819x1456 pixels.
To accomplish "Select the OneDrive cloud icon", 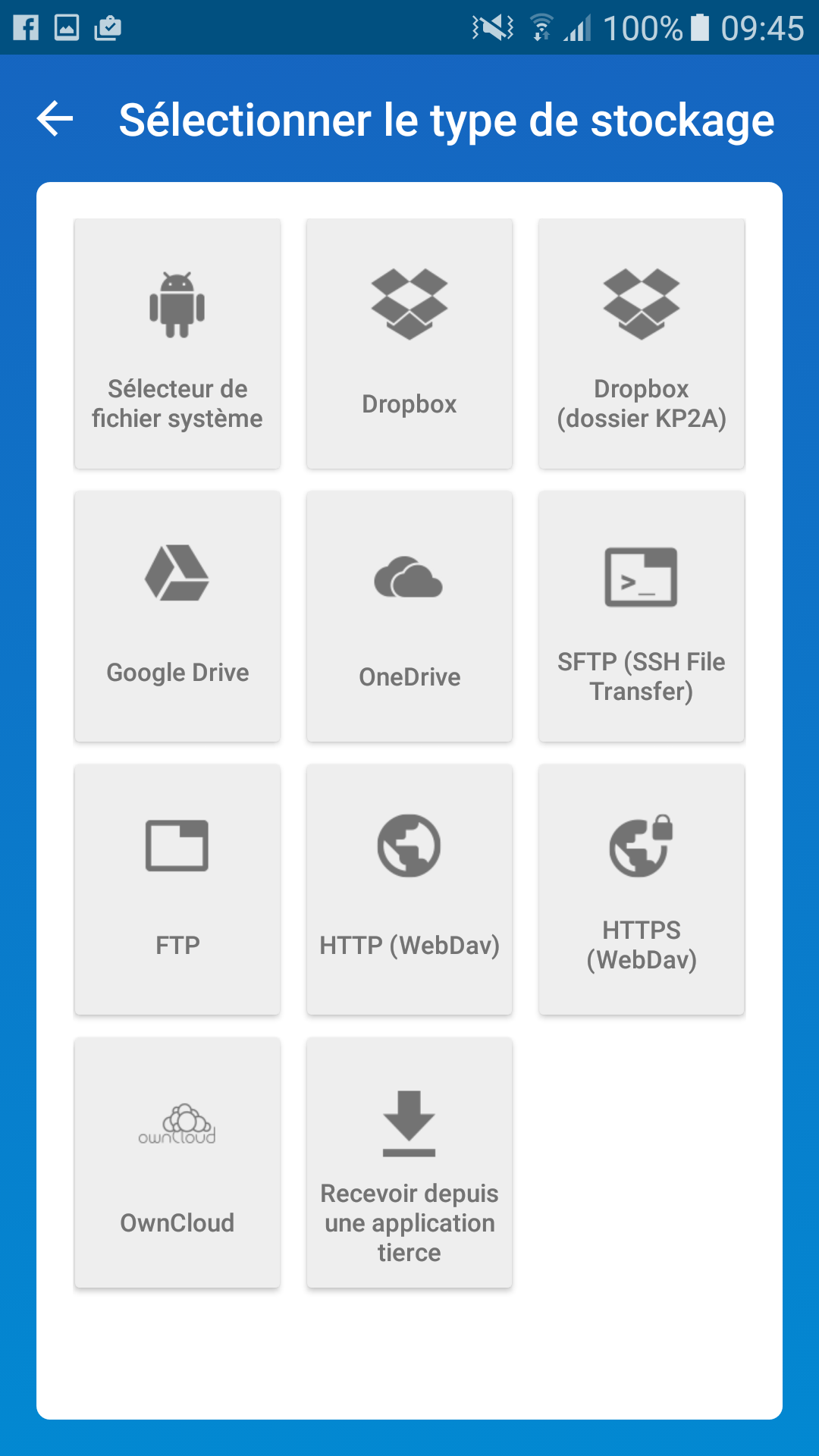I will tap(409, 578).
